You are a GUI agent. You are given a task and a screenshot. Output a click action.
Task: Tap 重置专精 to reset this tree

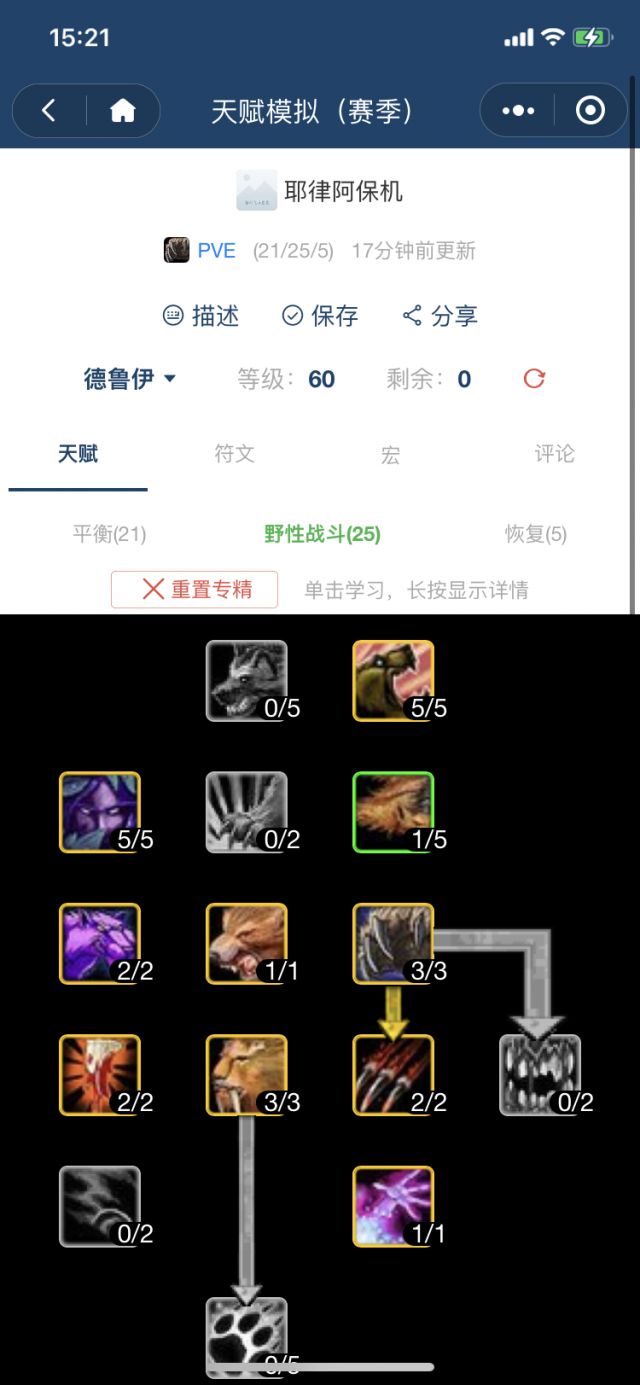(195, 589)
